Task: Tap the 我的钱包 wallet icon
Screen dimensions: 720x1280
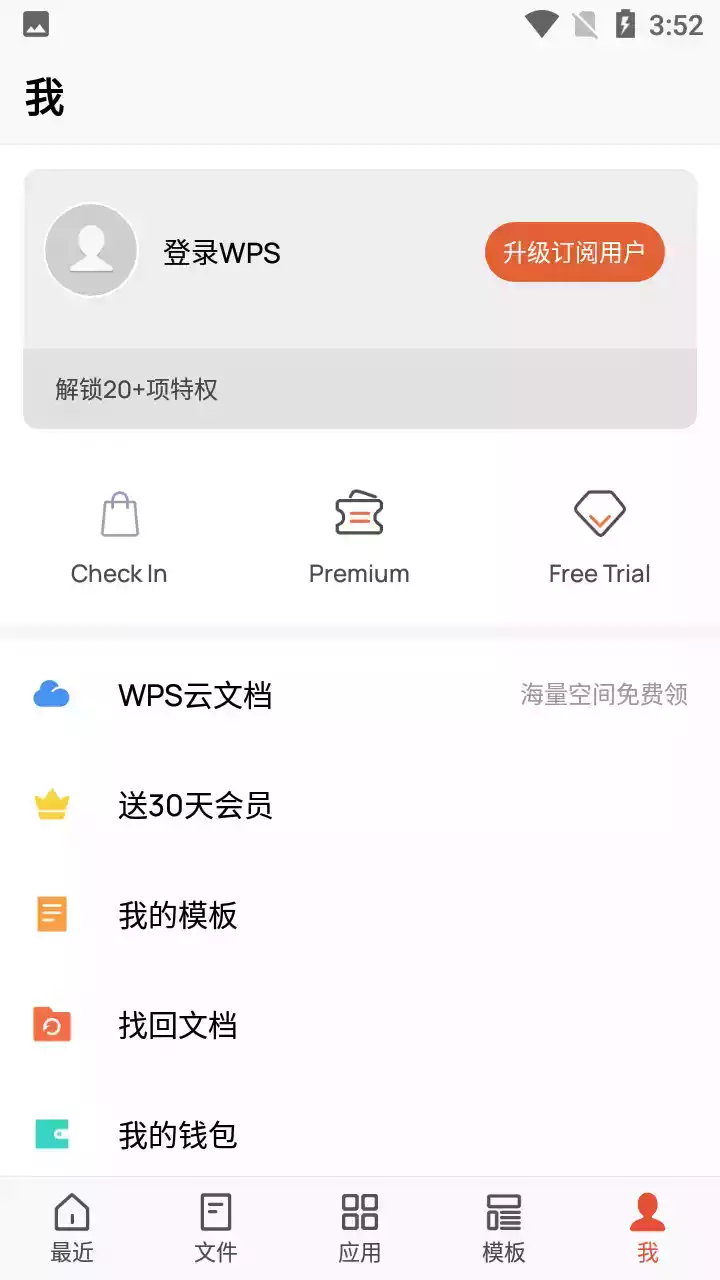Action: click(x=52, y=1134)
